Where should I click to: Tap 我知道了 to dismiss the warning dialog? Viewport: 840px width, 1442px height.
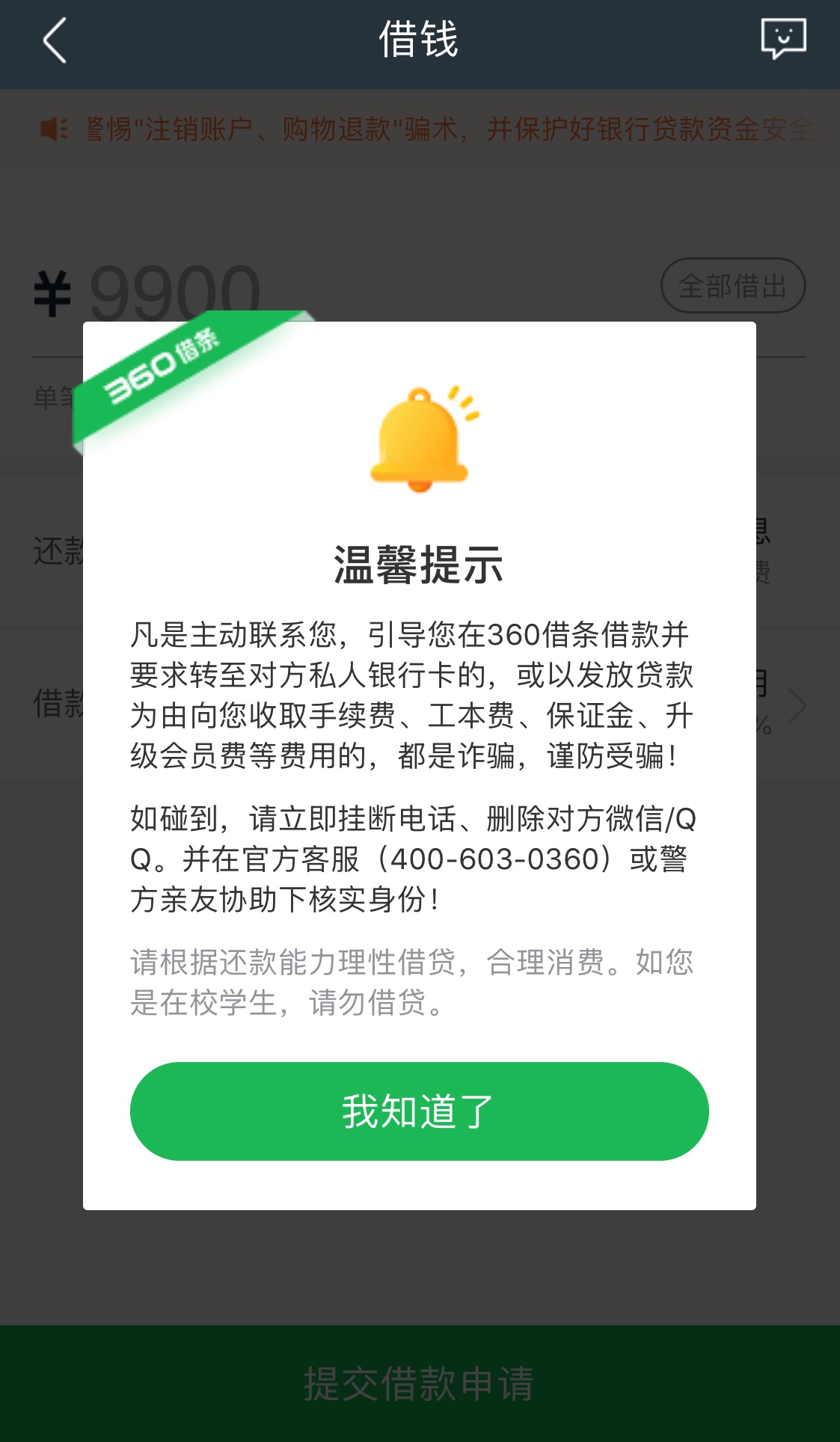[419, 1111]
